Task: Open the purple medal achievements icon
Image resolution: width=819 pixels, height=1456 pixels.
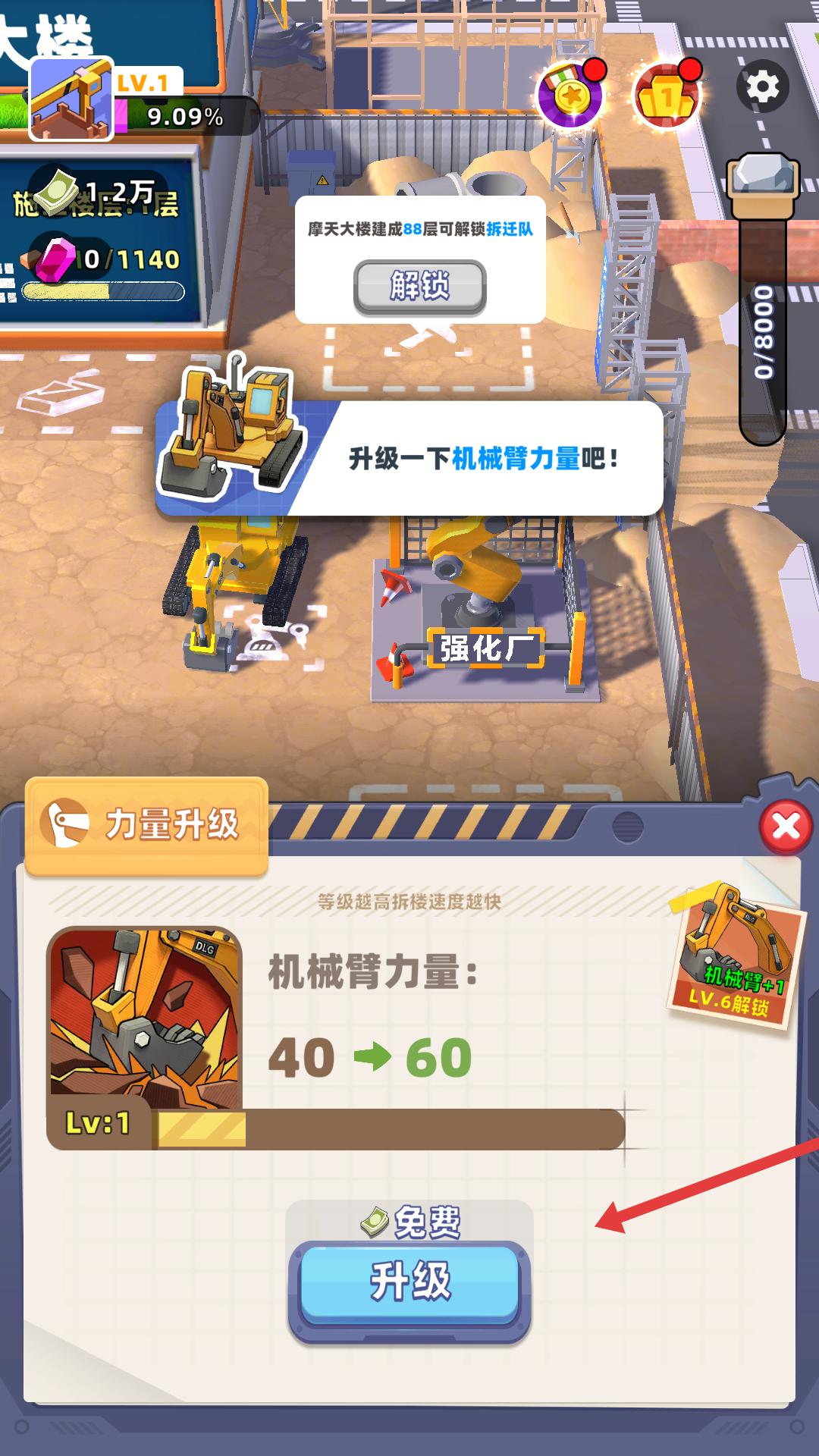Action: click(570, 96)
